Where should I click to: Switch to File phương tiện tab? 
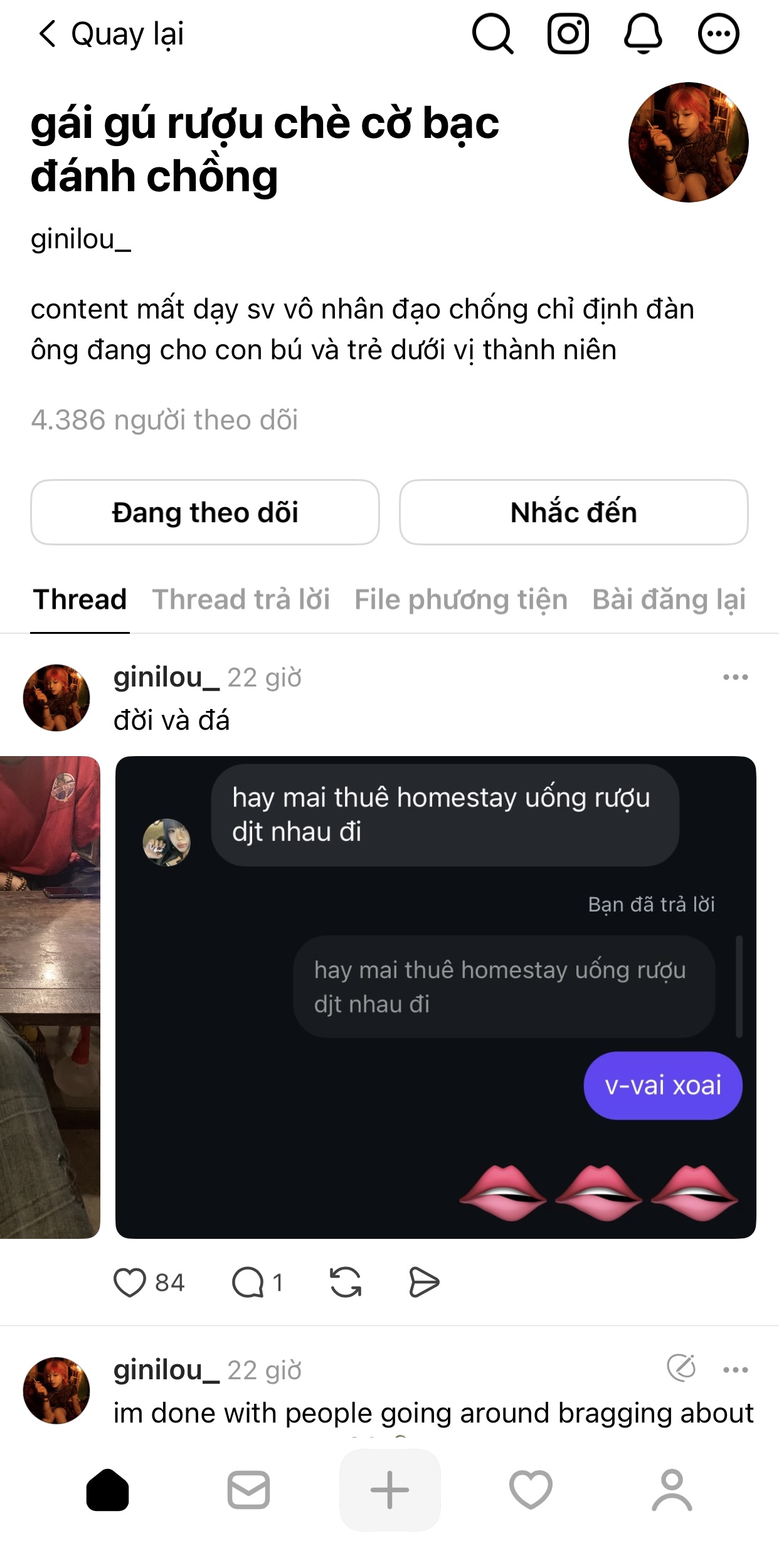point(461,599)
